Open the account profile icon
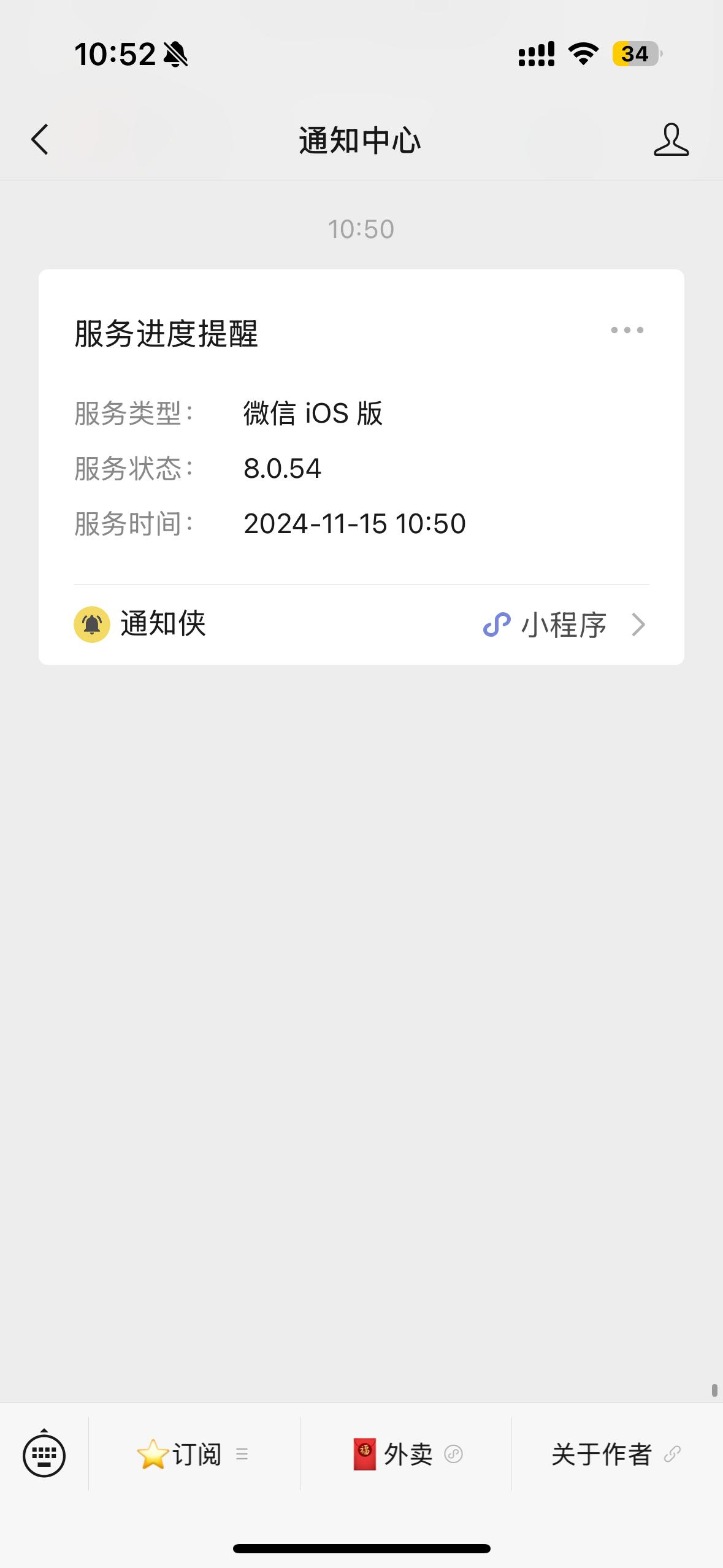This screenshot has height=1568, width=723. tap(671, 139)
